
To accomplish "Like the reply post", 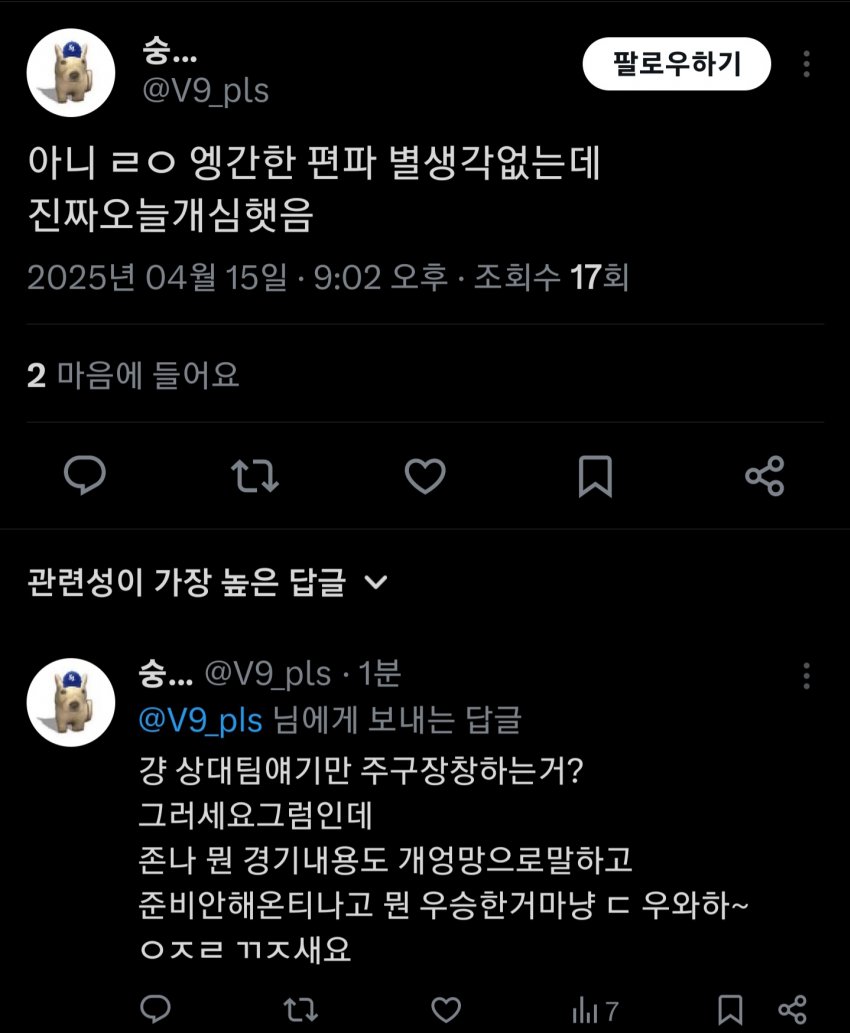I will (x=445, y=1008).
